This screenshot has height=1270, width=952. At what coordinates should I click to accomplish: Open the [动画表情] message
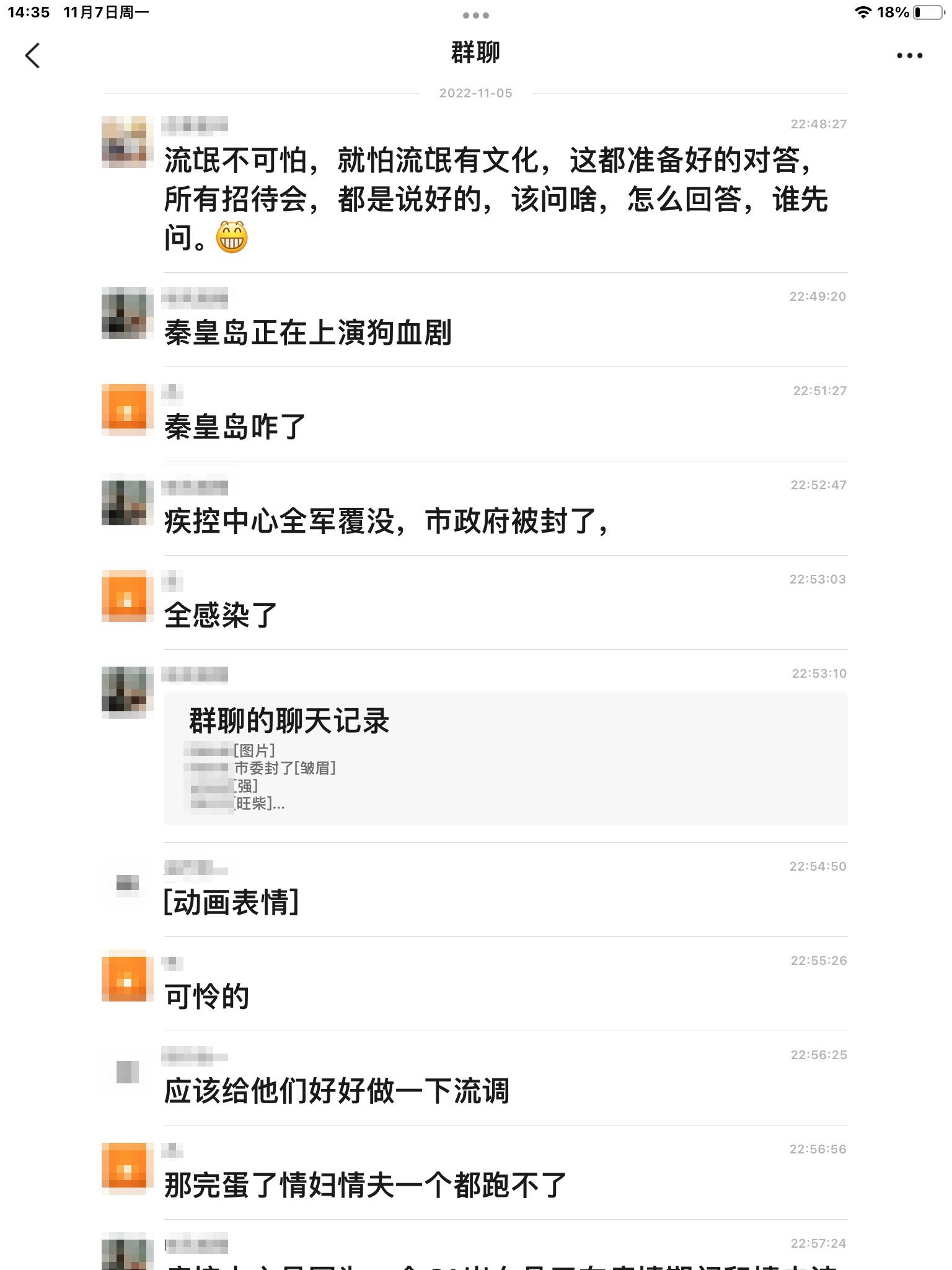(231, 902)
